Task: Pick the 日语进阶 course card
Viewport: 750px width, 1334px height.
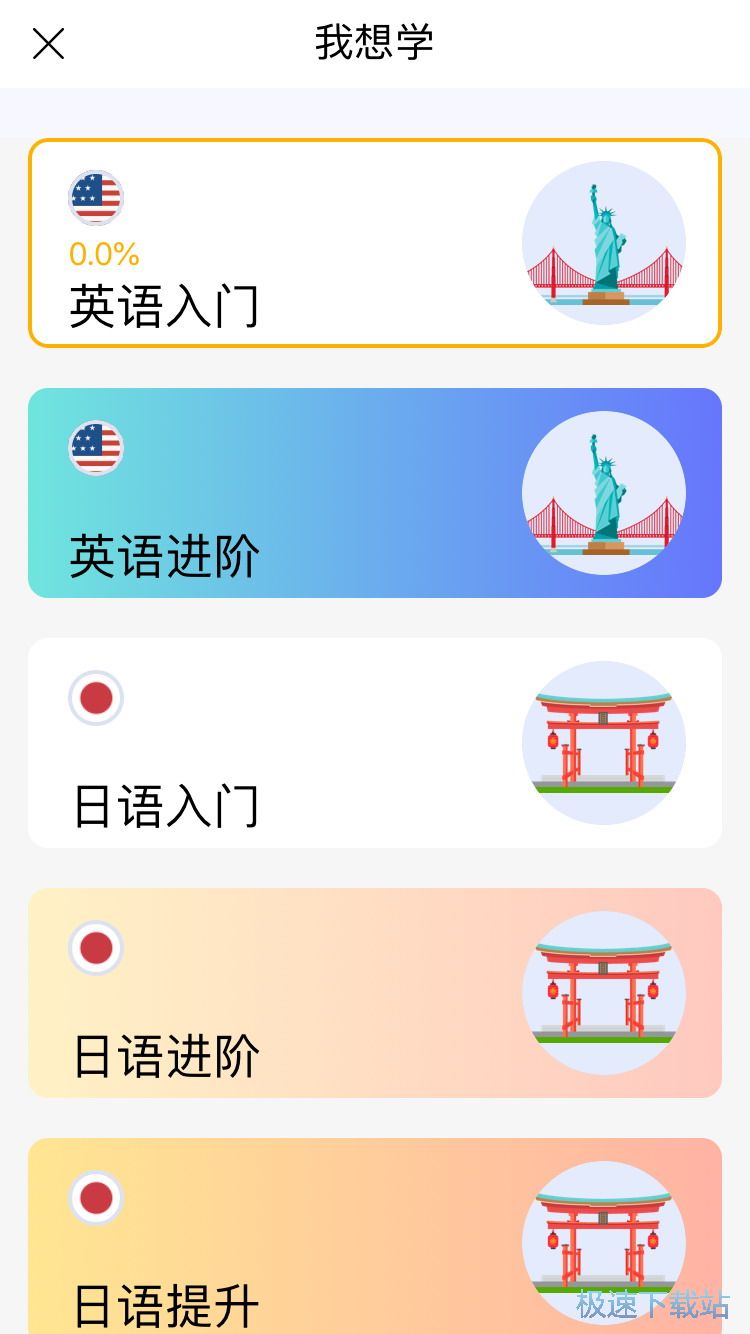Action: pyautogui.click(x=374, y=993)
